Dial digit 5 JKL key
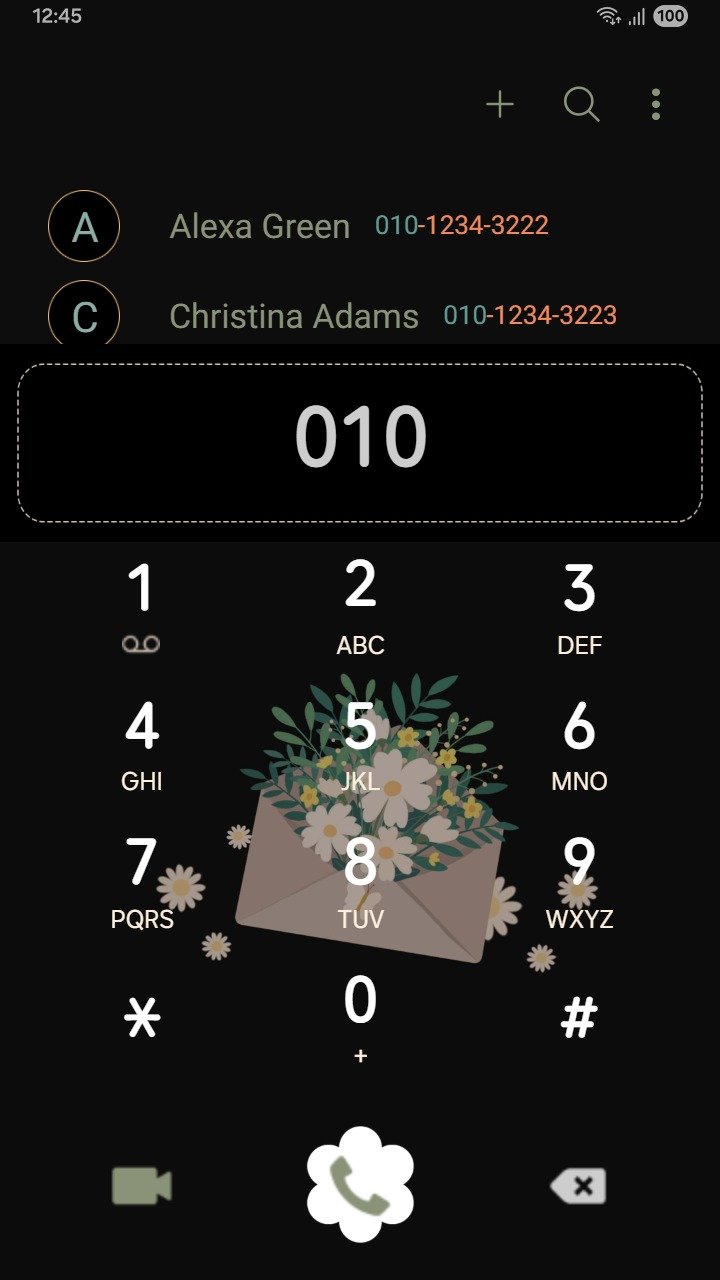 coord(360,742)
